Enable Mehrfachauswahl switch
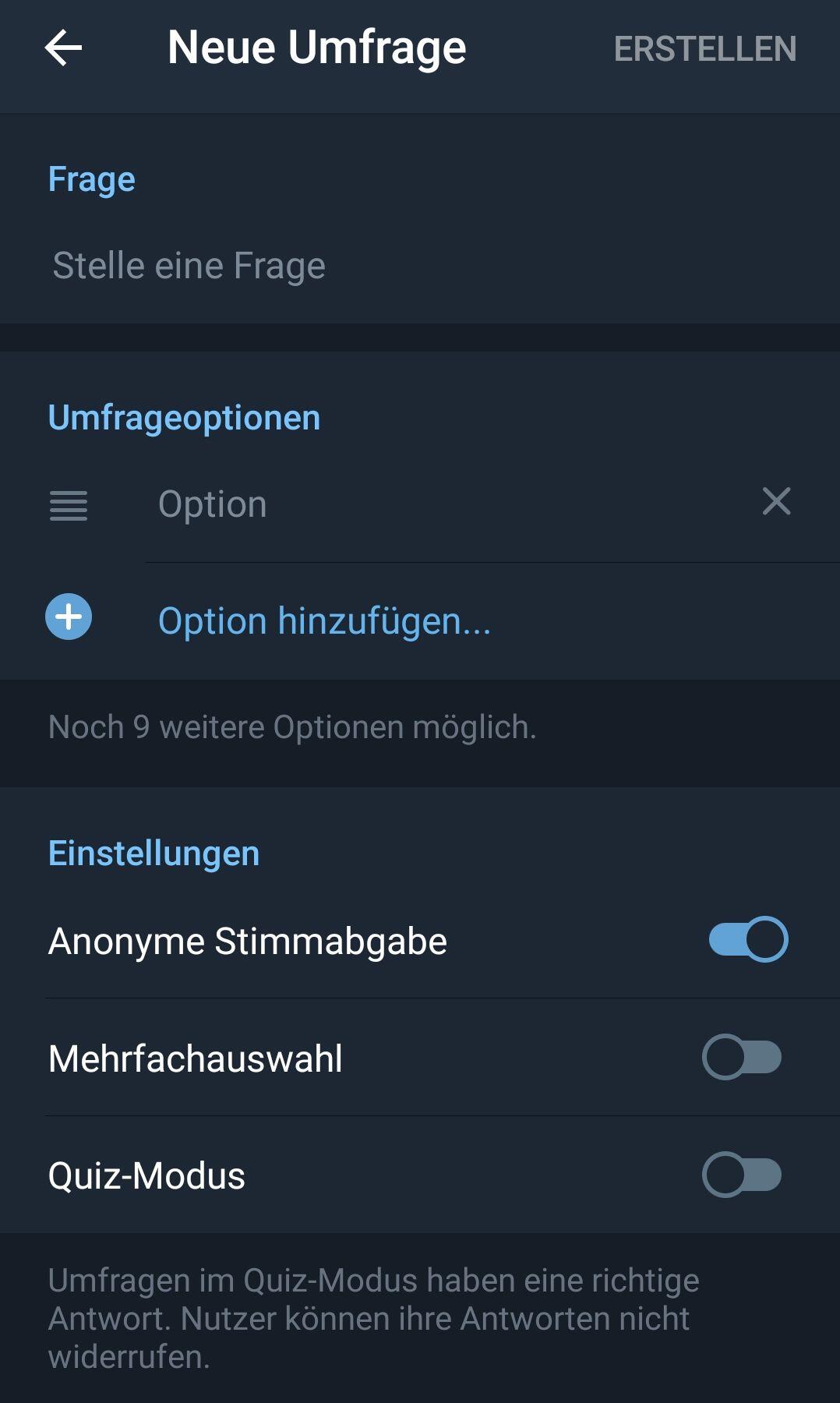 coord(741,1058)
